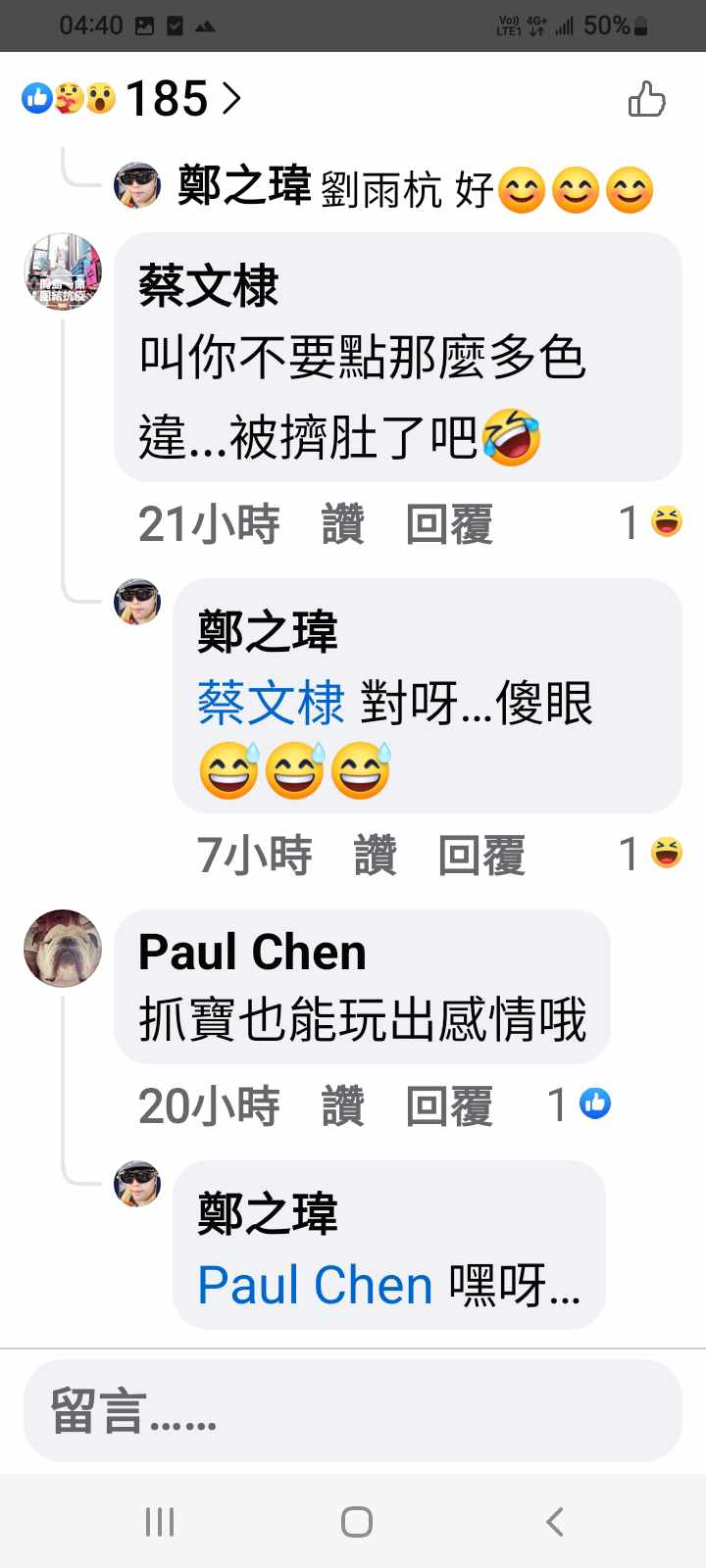This screenshot has height=1568, width=706.
Task: View reactions on 蔡文棣's comment
Action: pyautogui.click(x=651, y=522)
